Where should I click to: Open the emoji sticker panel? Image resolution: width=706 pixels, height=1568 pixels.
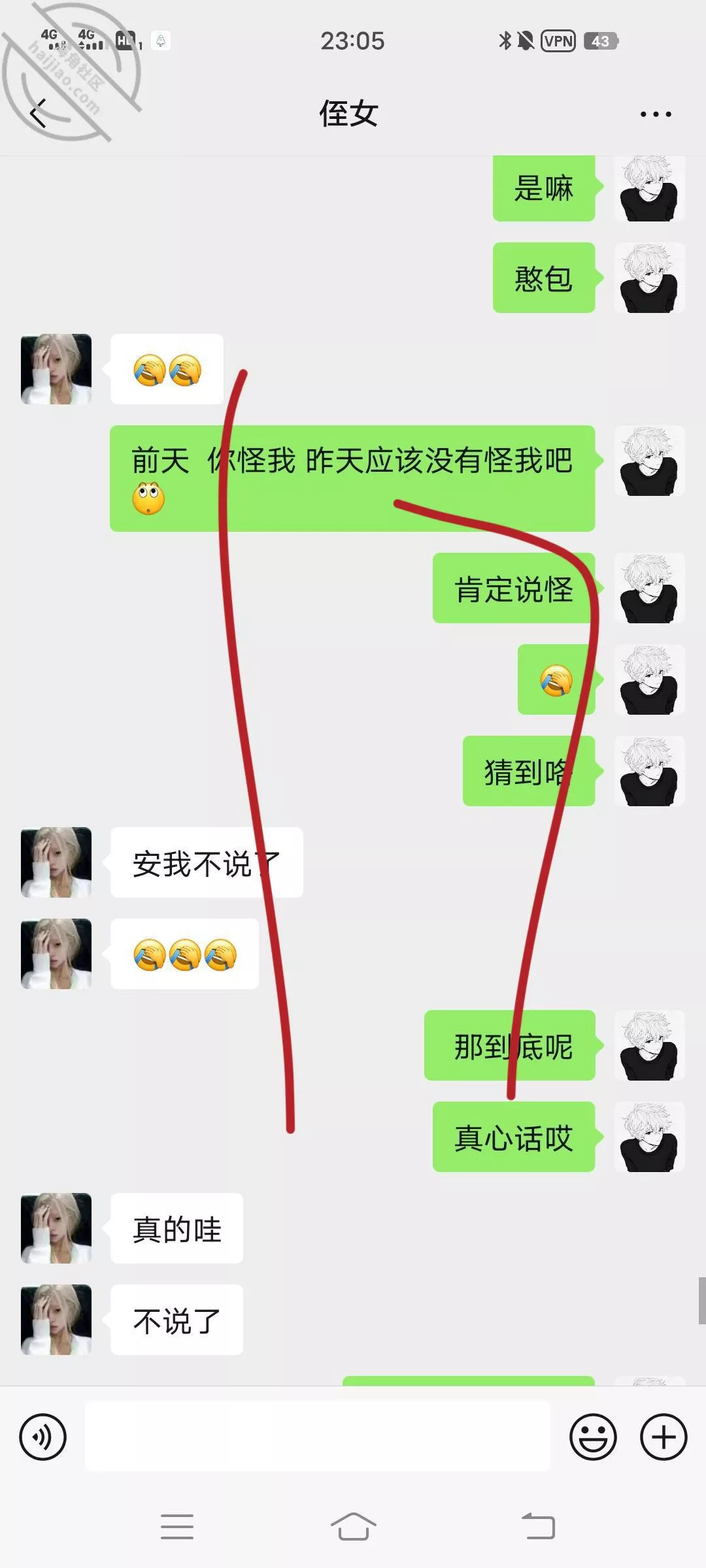tap(593, 1437)
